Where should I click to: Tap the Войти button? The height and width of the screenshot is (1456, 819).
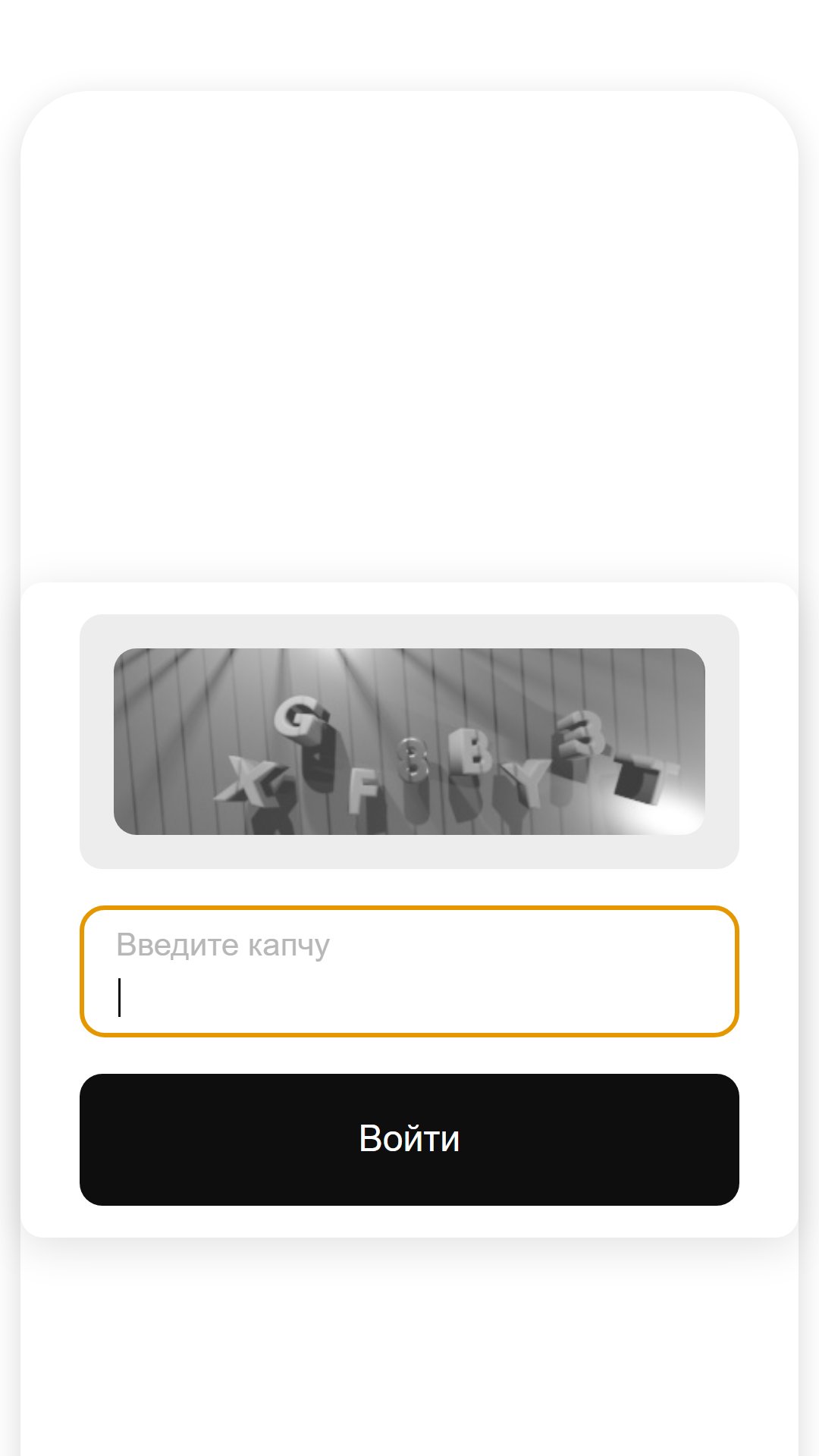(409, 1139)
